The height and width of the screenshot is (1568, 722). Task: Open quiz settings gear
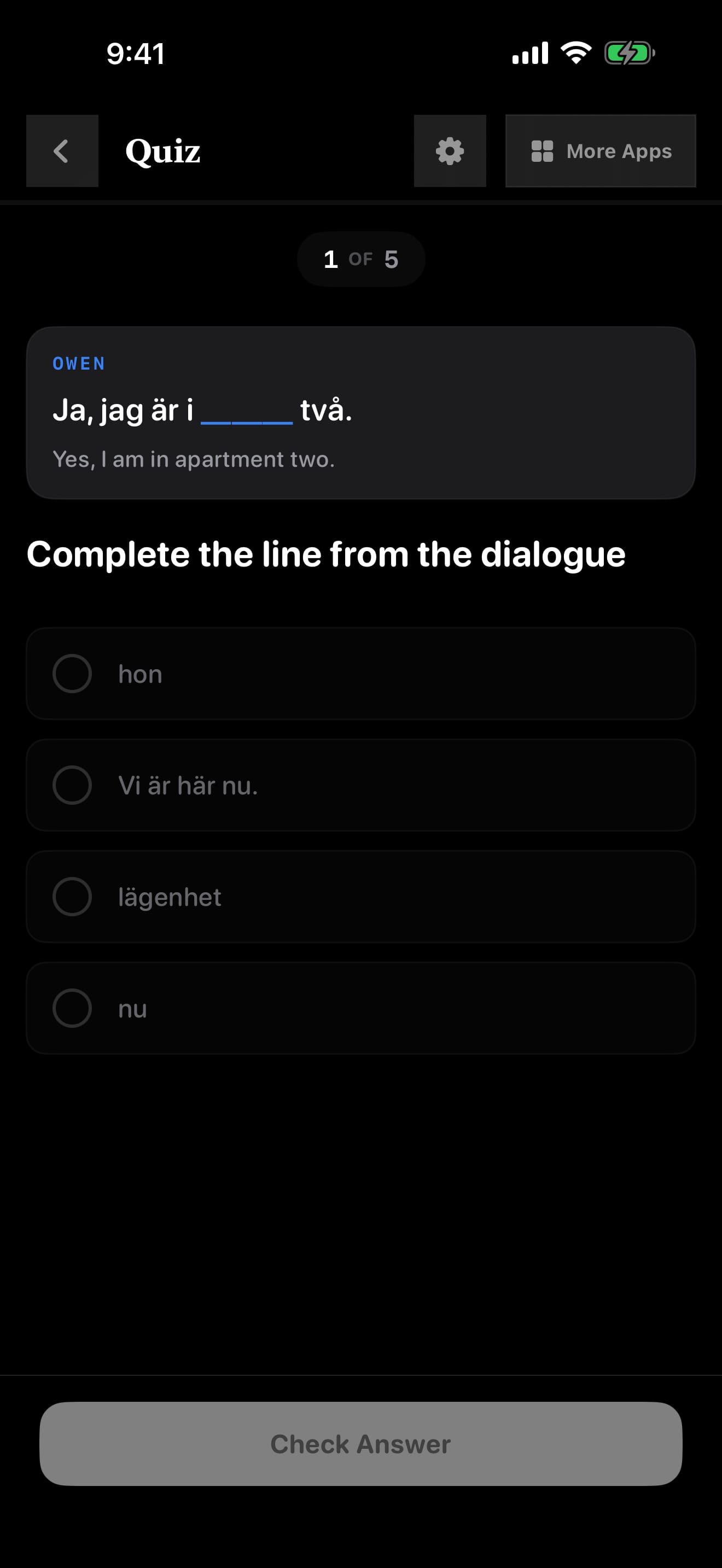(x=450, y=151)
